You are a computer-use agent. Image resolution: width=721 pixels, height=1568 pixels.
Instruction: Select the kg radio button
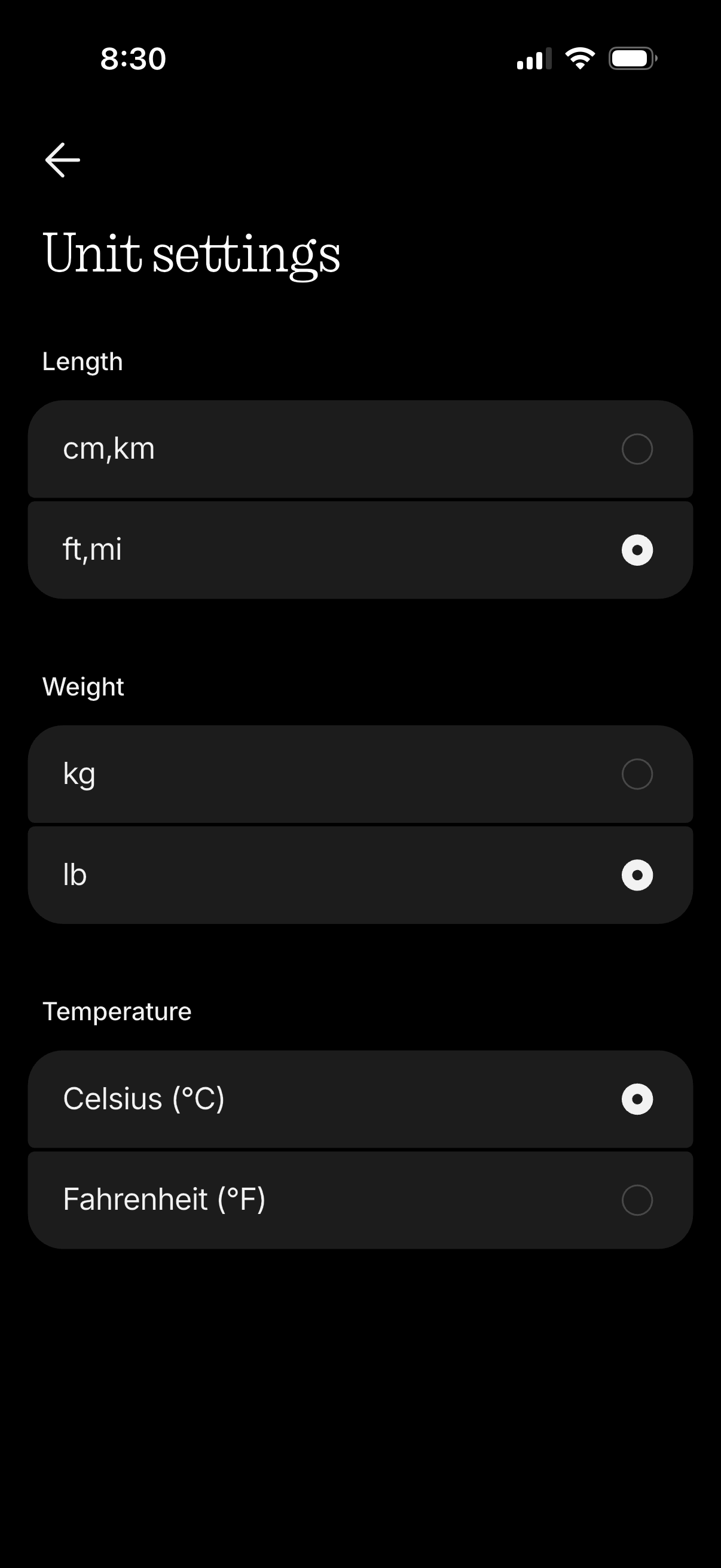(x=637, y=774)
